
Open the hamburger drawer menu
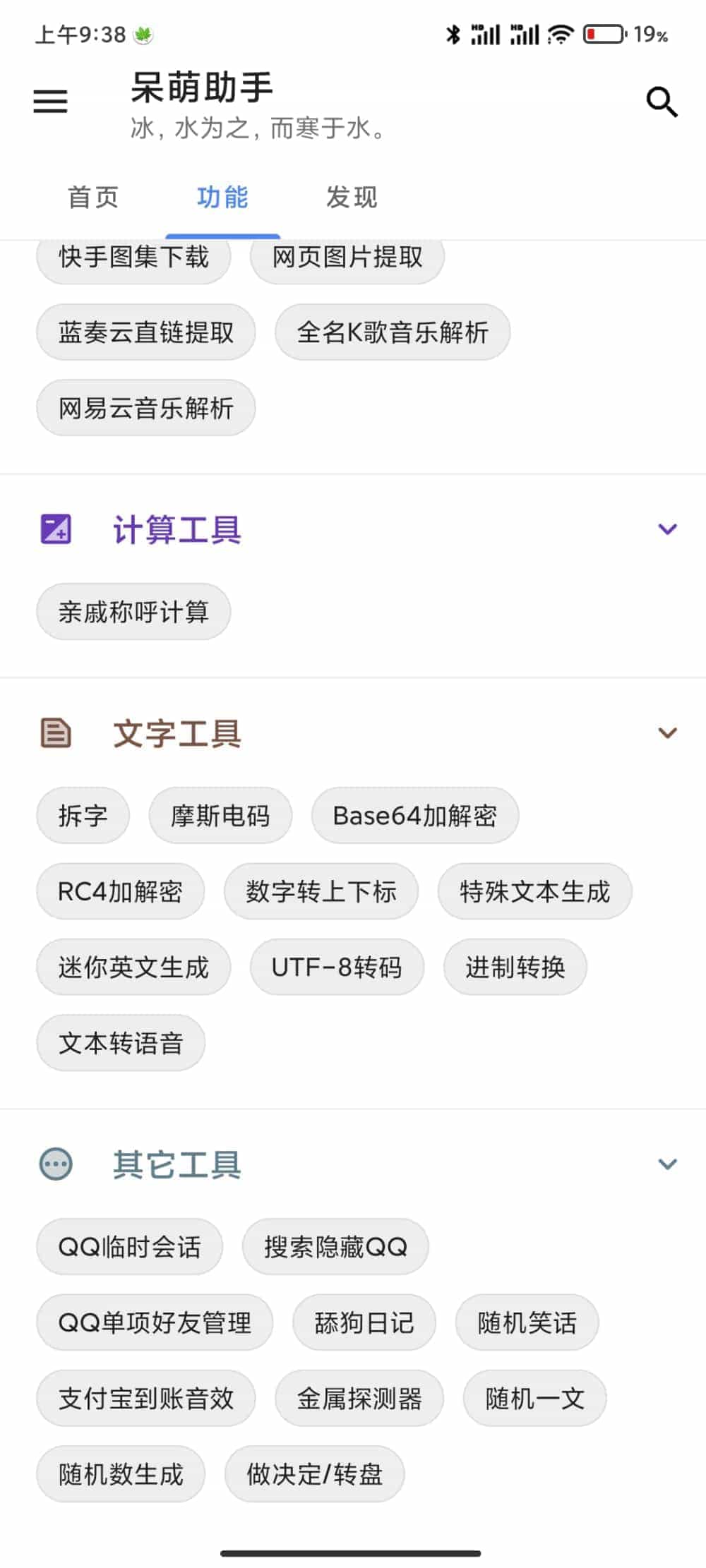click(51, 102)
